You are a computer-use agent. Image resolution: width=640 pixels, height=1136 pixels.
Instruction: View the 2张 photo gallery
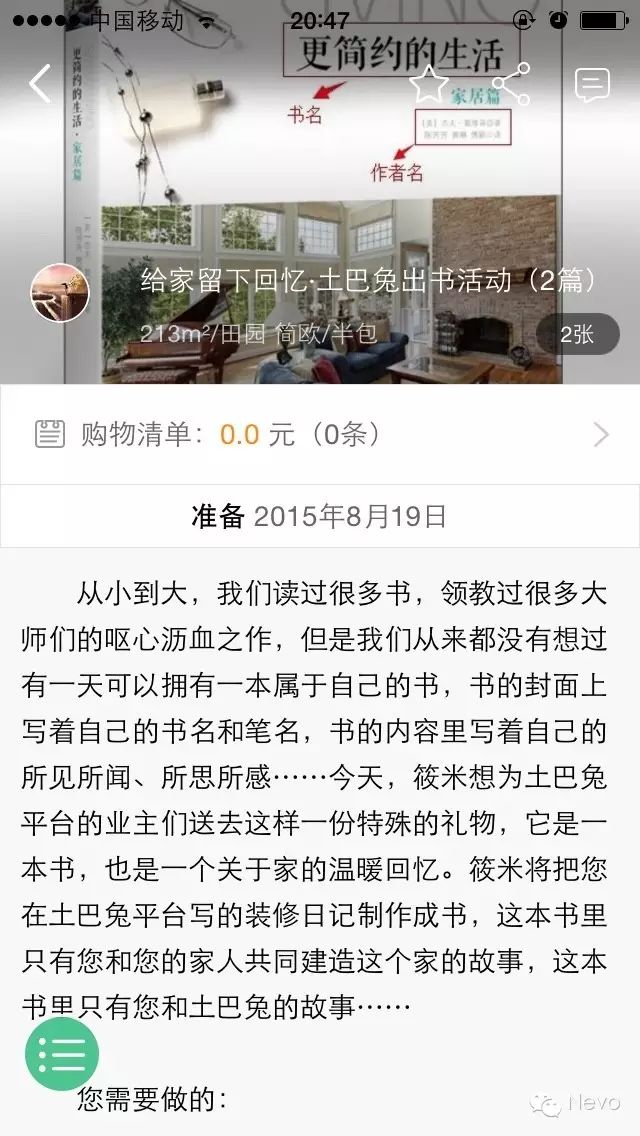577,334
